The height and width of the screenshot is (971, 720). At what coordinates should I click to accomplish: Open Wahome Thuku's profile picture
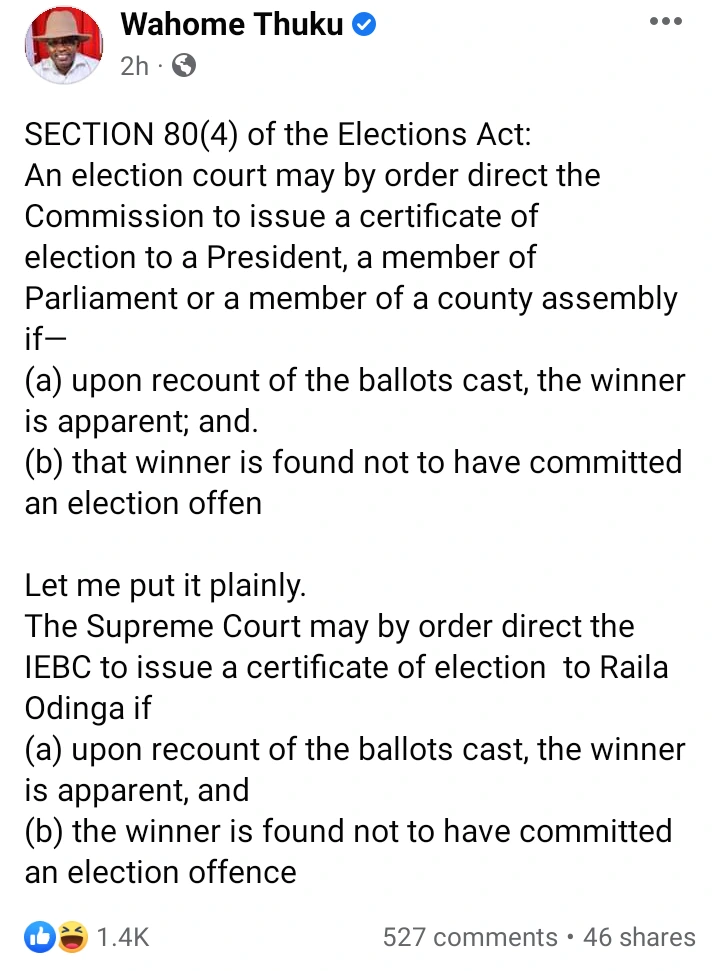(x=62, y=44)
